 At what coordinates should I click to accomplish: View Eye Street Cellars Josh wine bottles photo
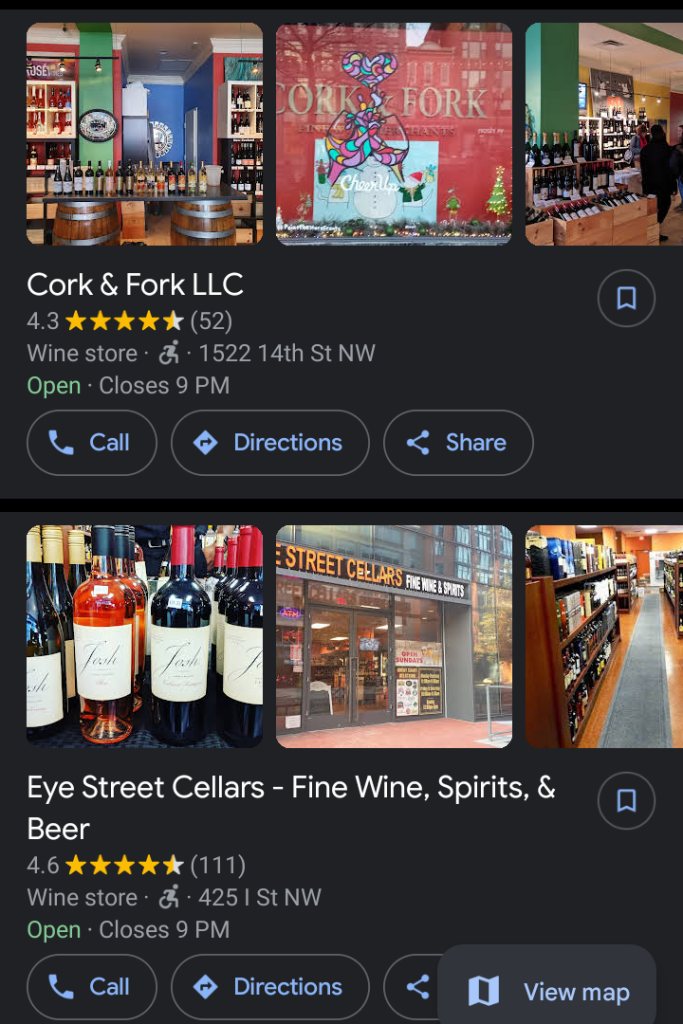point(145,636)
